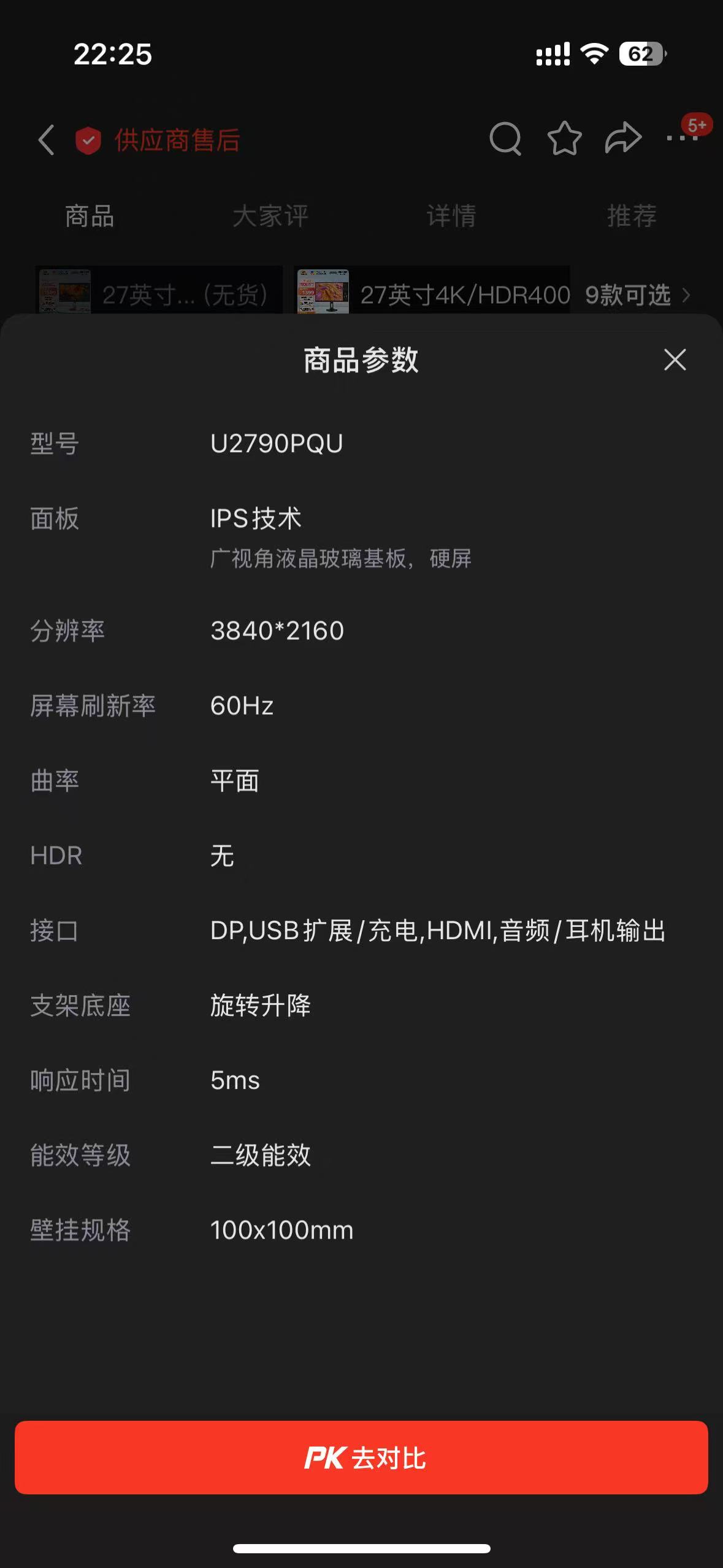Close the 商品参数 panel
The height and width of the screenshot is (1568, 723).
coord(675,359)
